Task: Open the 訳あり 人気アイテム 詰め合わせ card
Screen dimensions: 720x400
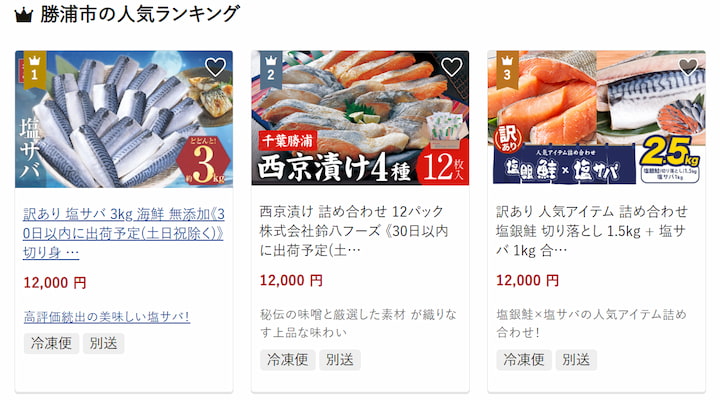Action: pos(595,232)
